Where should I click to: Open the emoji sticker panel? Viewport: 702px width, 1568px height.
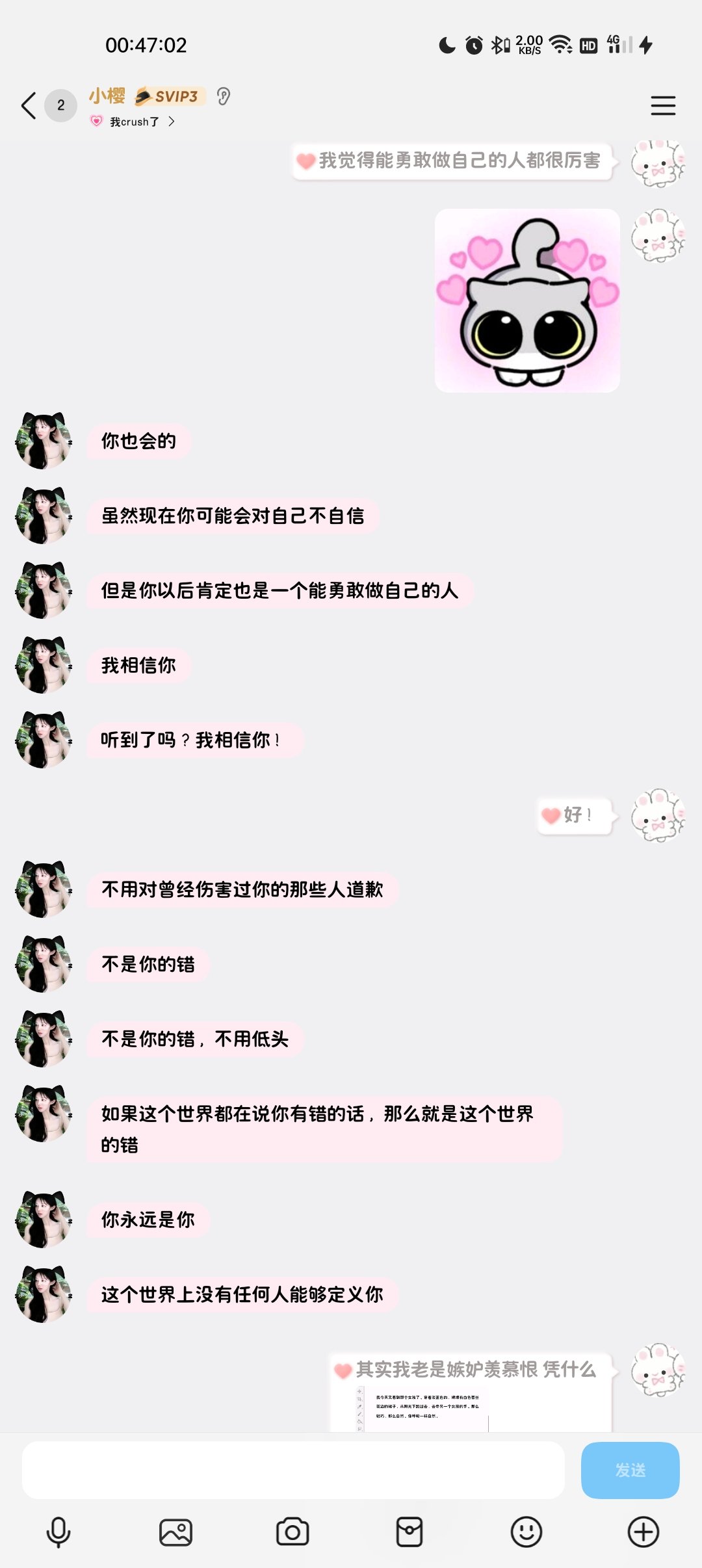pos(526,1532)
